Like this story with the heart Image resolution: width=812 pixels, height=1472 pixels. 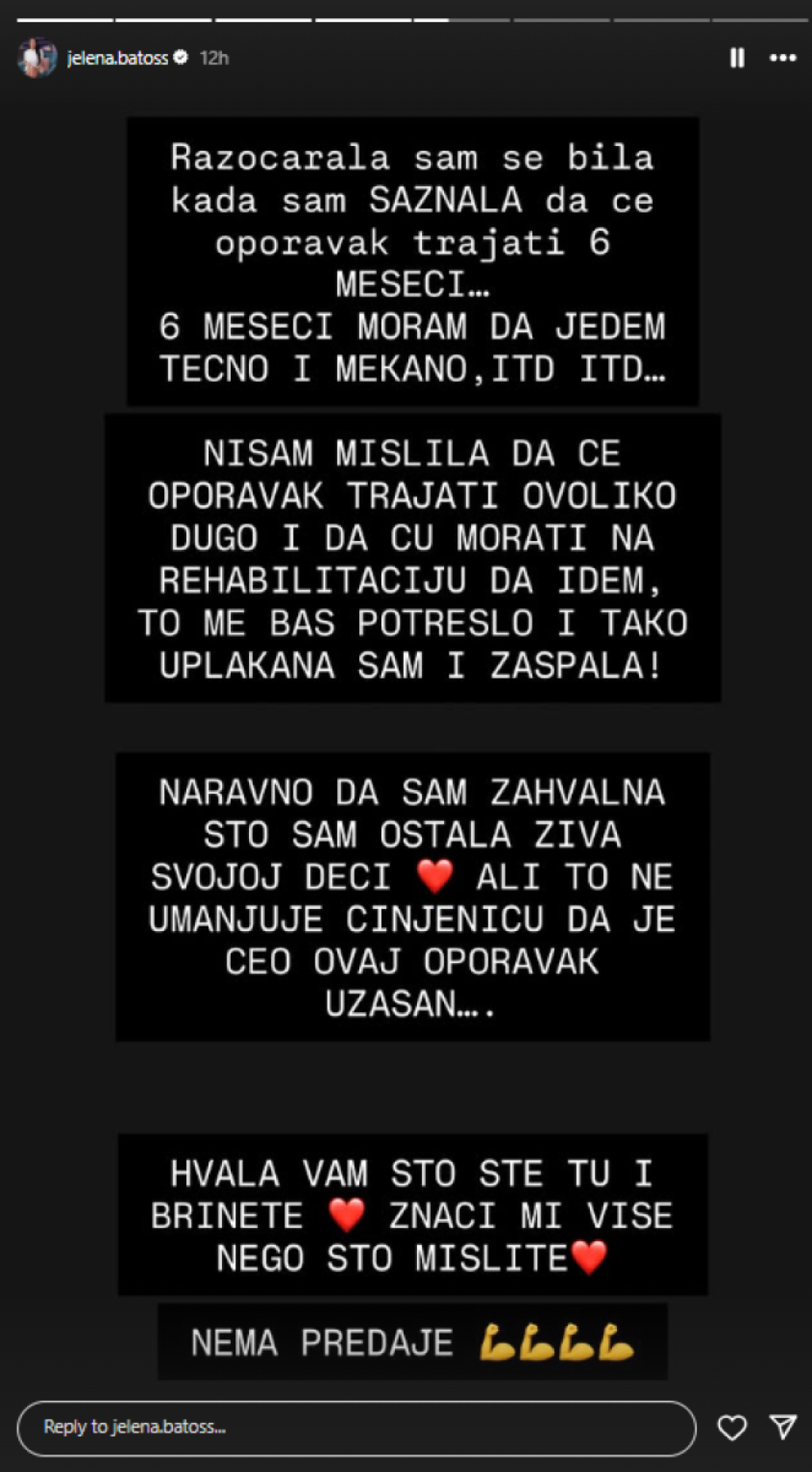click(x=731, y=1428)
